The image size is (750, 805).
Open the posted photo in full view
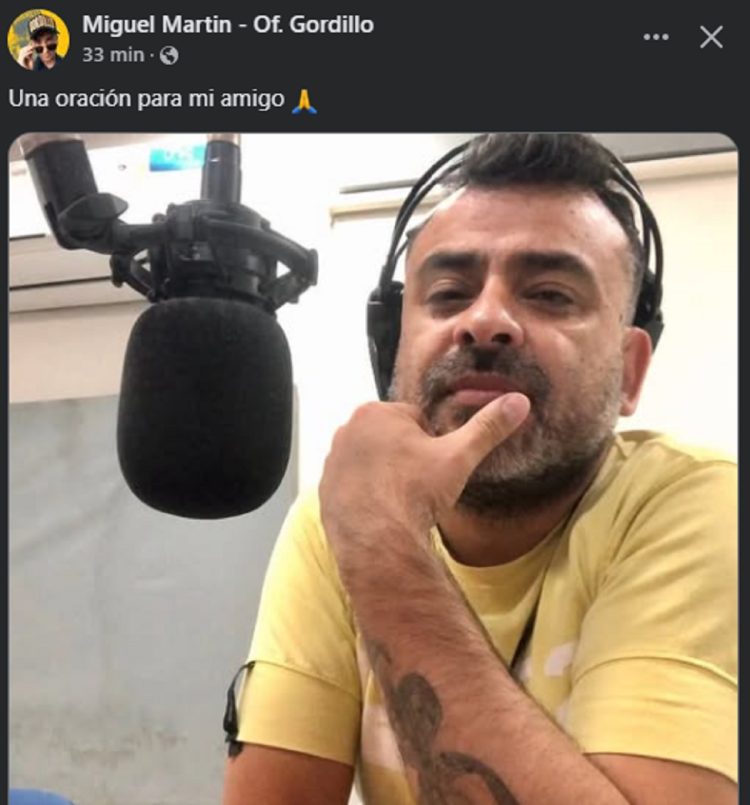[374, 470]
